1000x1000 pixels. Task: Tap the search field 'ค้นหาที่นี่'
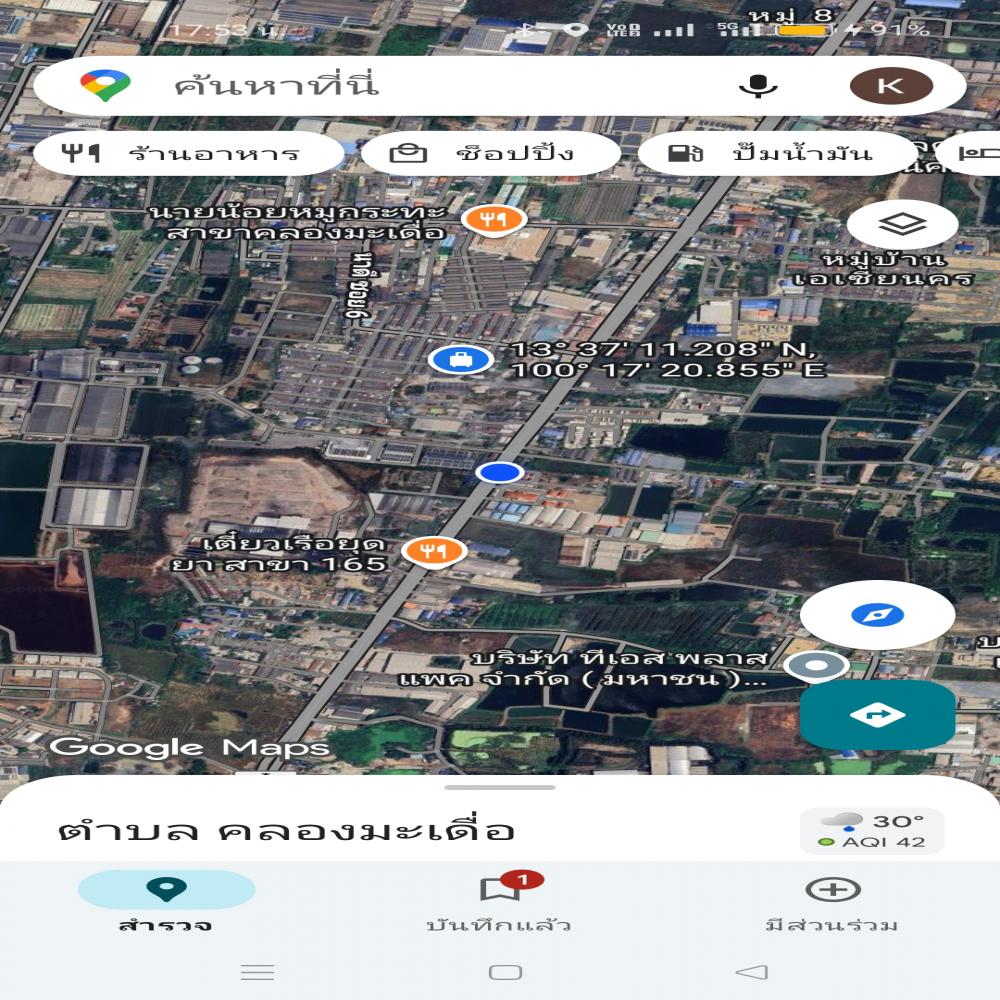[x=400, y=86]
